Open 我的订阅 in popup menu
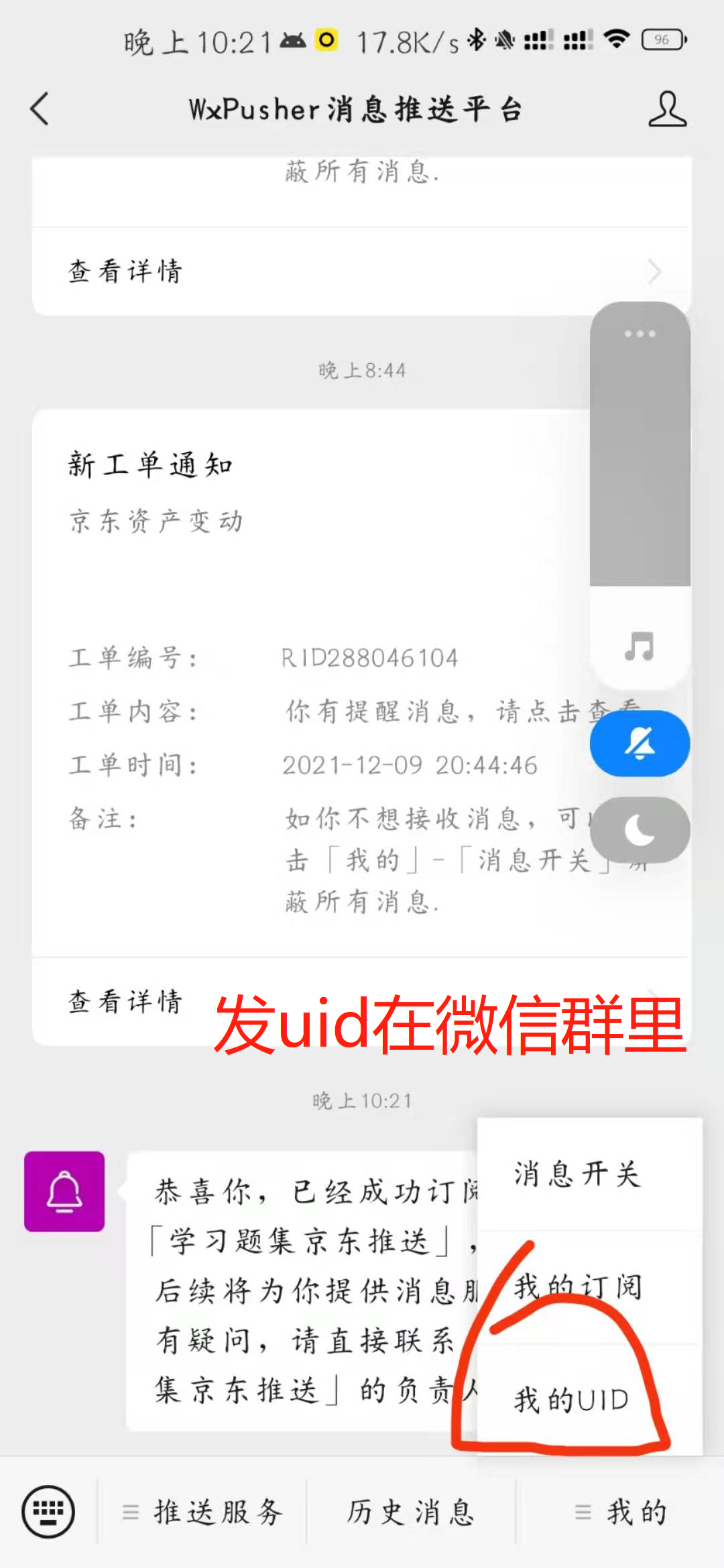The height and width of the screenshot is (1568, 724). pyautogui.click(x=578, y=1287)
